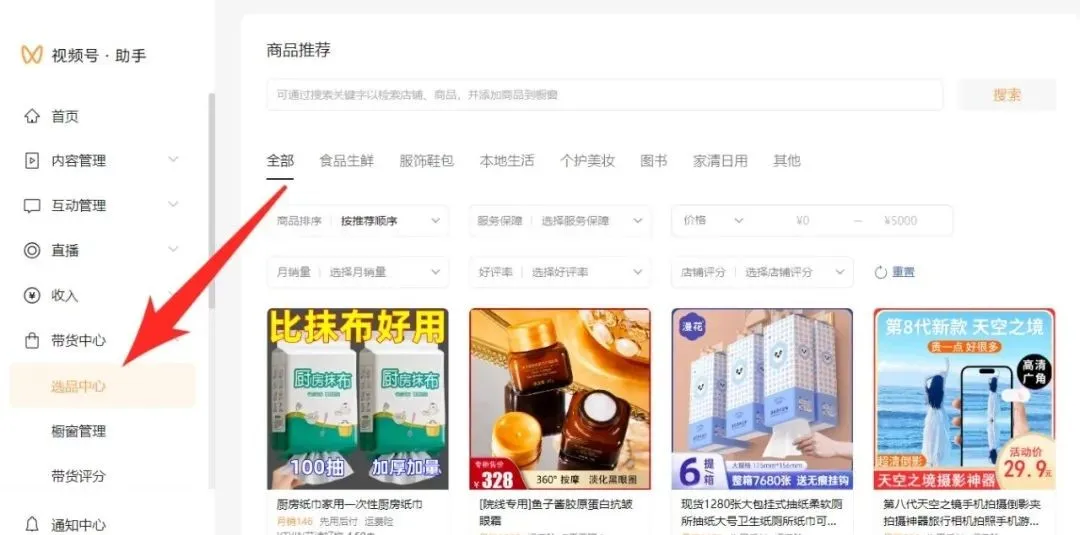Open the 月销量 dropdown

coord(358,272)
